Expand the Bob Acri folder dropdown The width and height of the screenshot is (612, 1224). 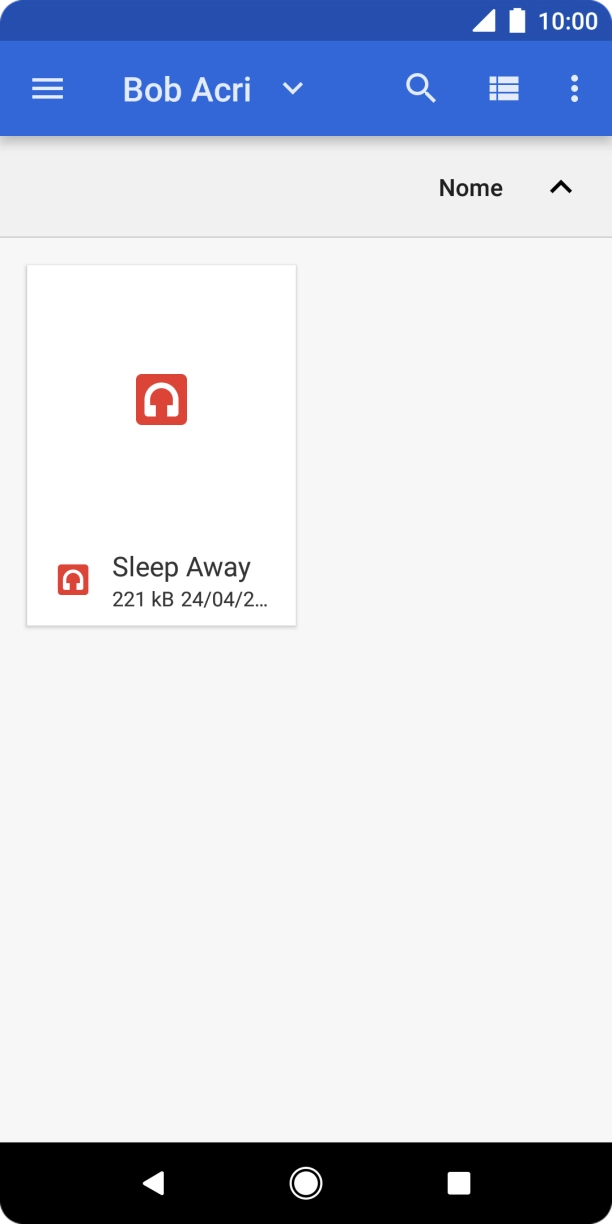tap(292, 89)
